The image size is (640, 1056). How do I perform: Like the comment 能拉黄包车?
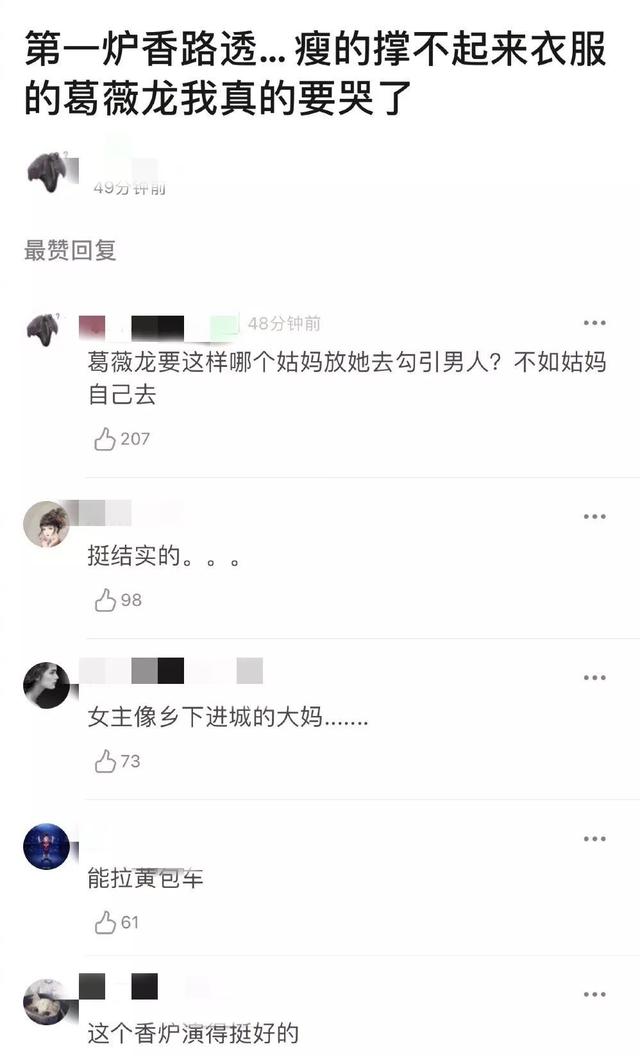click(105, 922)
